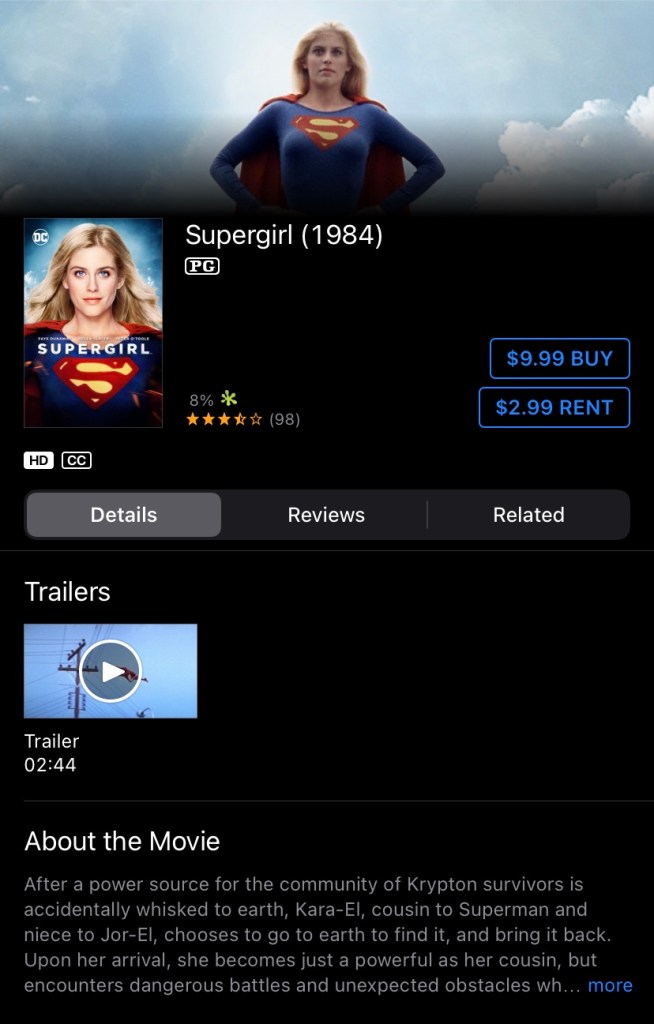Screen dimensions: 654x1024
Task: View the 98 star ratings
Action: pos(243,419)
